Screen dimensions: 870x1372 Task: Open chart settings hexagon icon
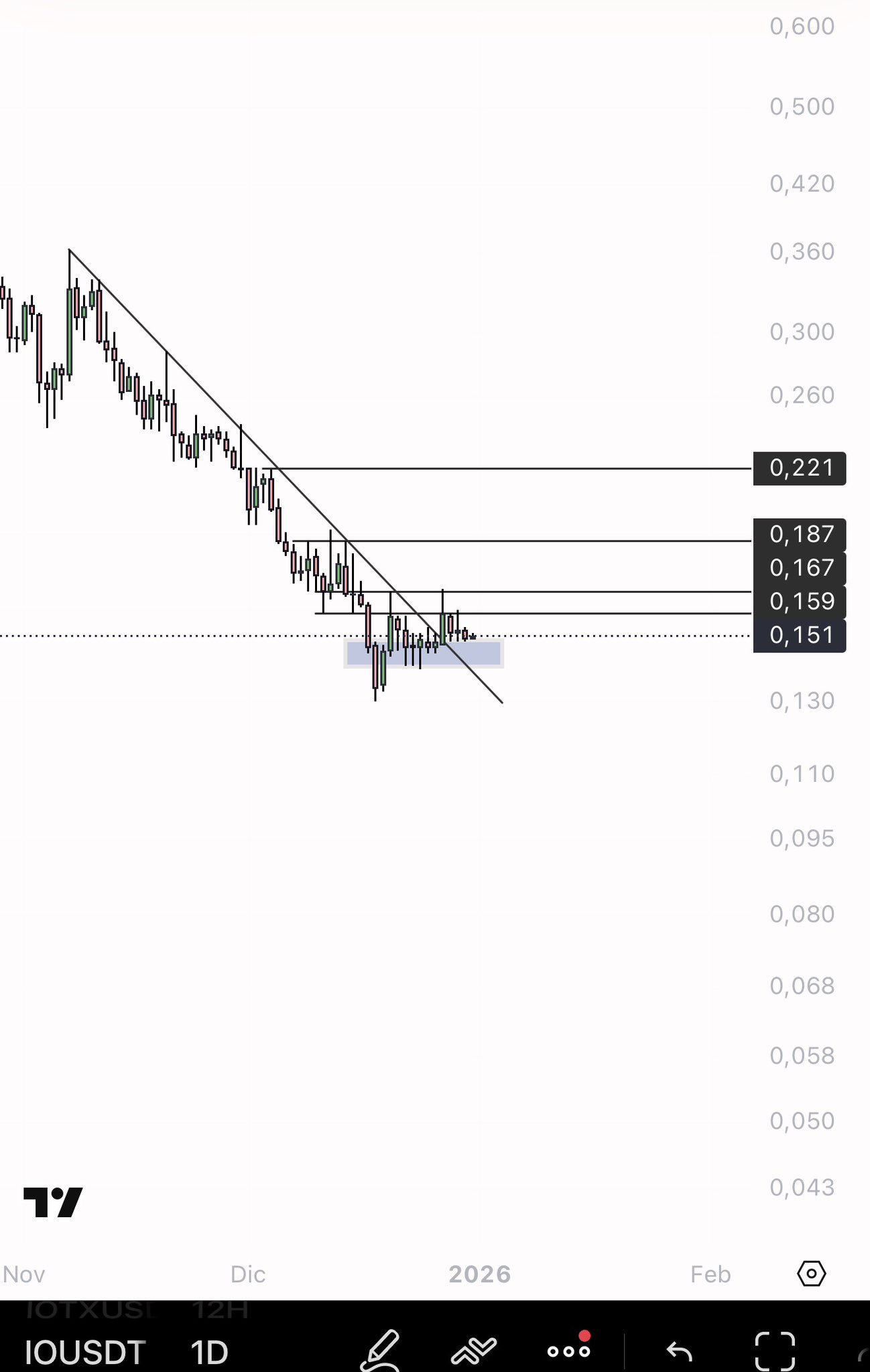click(x=811, y=1273)
